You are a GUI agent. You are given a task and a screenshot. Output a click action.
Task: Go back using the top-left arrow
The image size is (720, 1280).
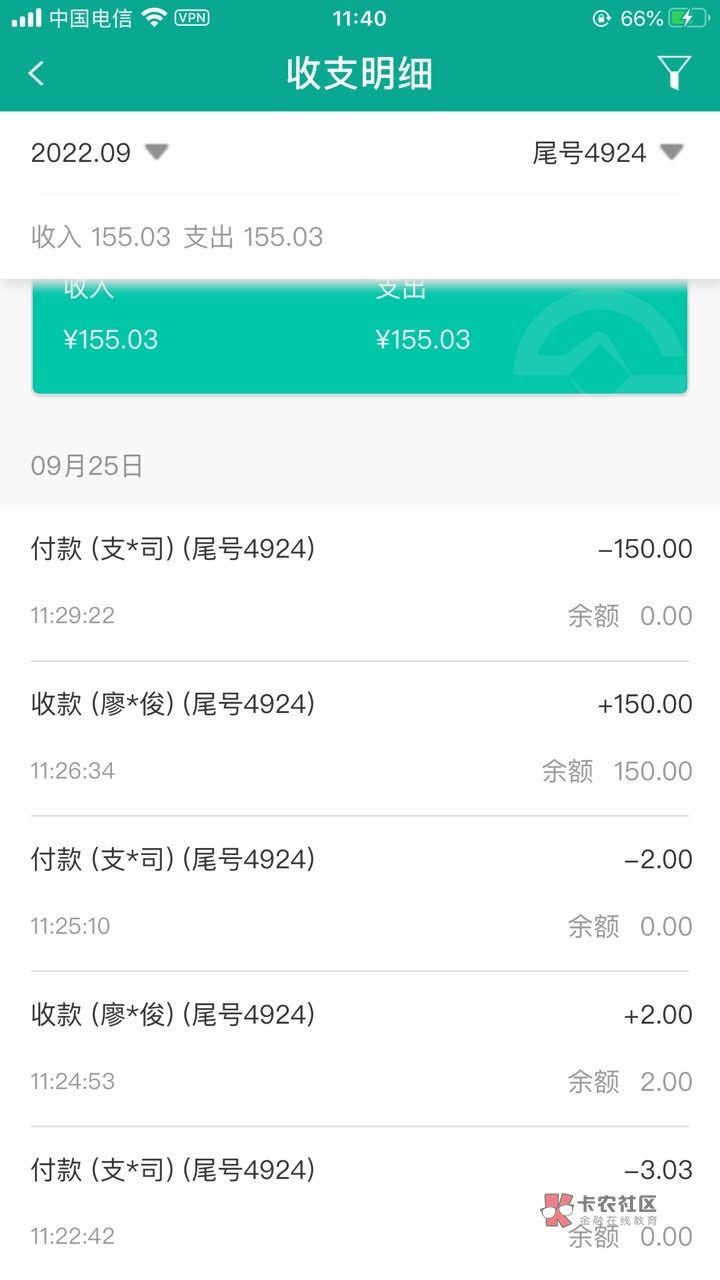pos(37,73)
